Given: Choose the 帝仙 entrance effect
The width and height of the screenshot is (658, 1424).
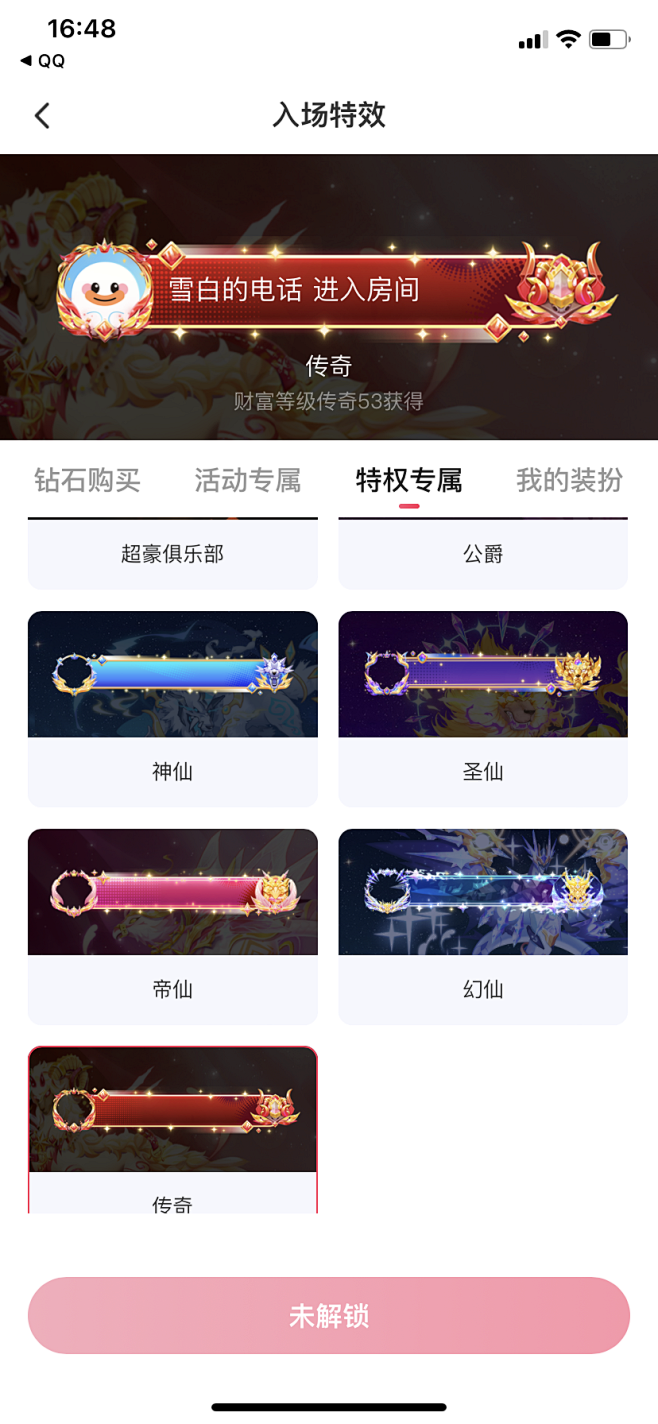Looking at the screenshot, I should [173, 927].
